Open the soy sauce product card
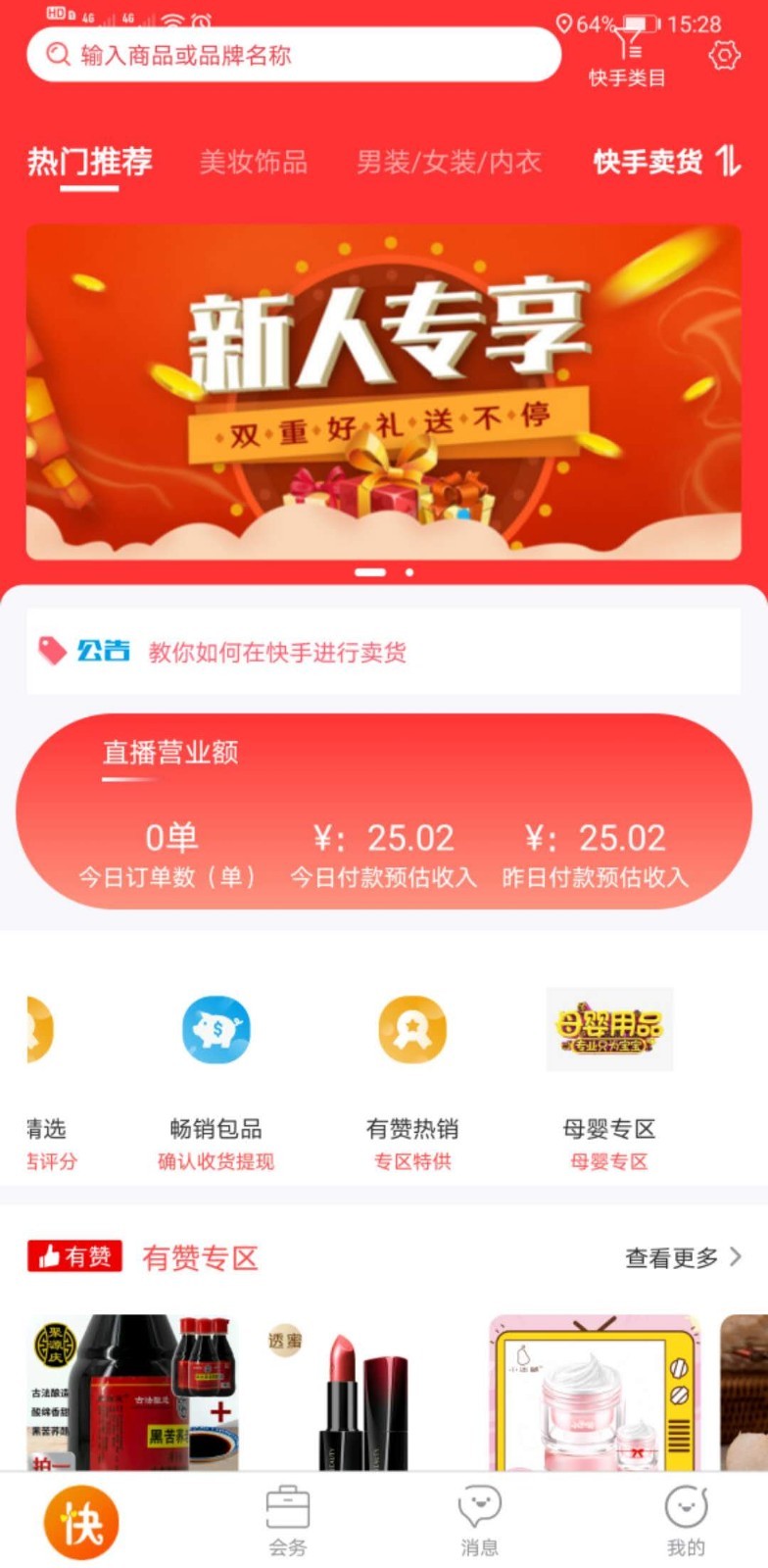 [132, 1392]
